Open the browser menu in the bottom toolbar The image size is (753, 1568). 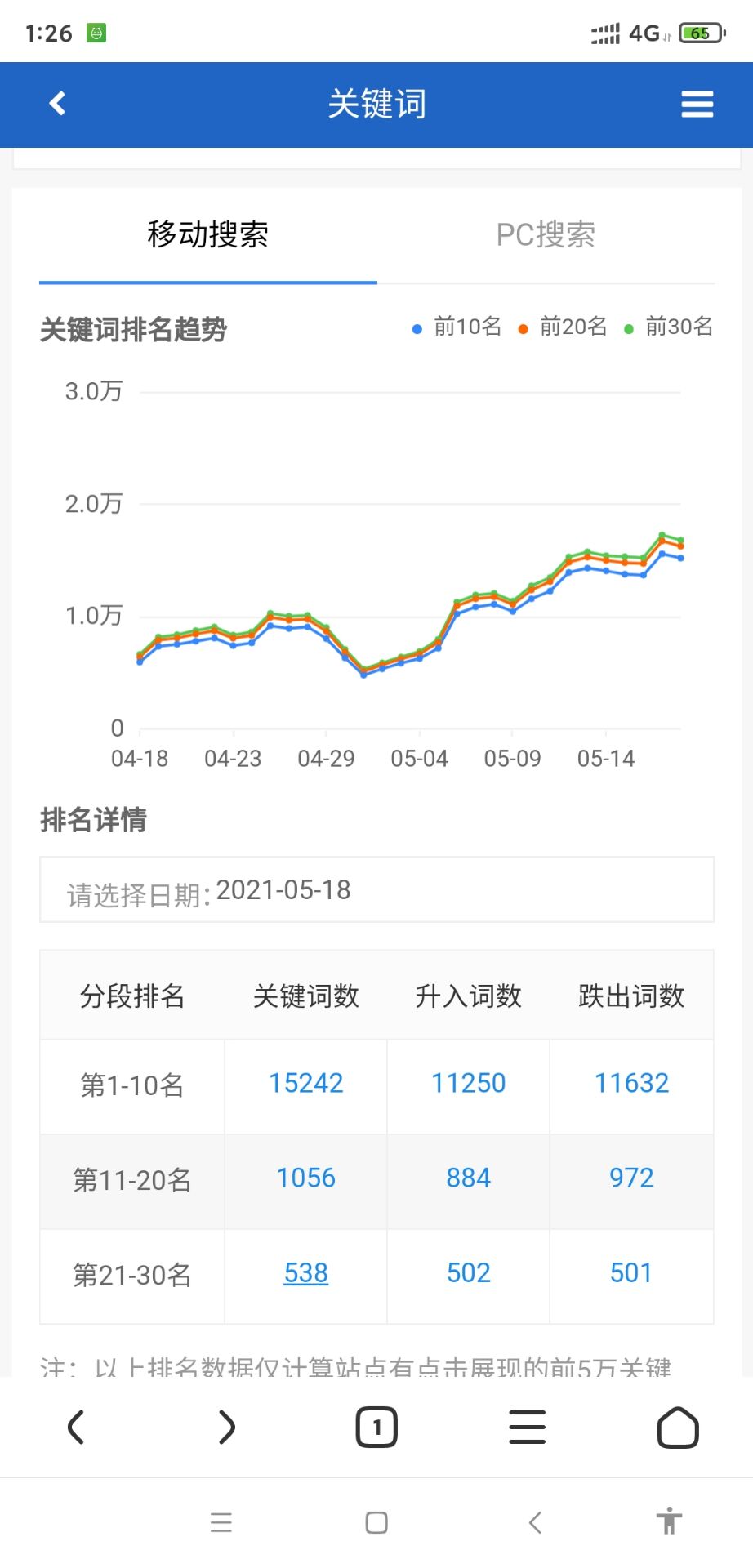[x=527, y=1428]
